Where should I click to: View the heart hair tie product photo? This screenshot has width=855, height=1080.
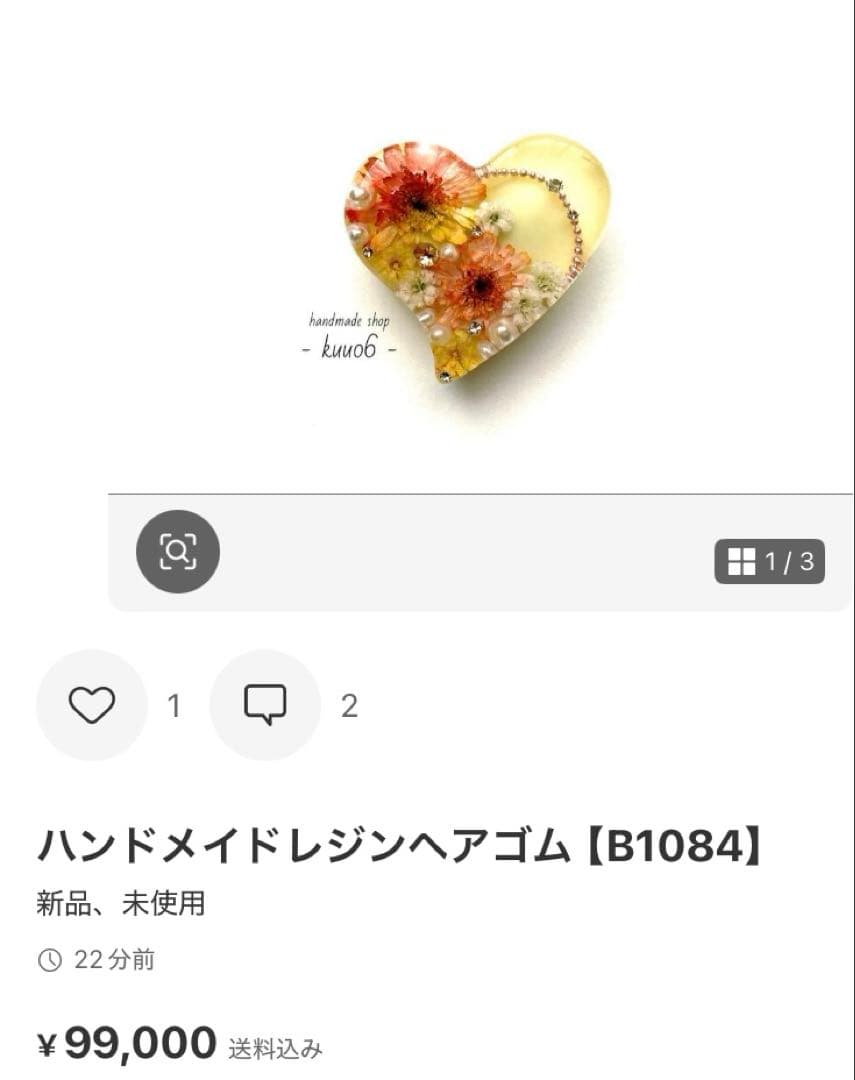(x=476, y=258)
